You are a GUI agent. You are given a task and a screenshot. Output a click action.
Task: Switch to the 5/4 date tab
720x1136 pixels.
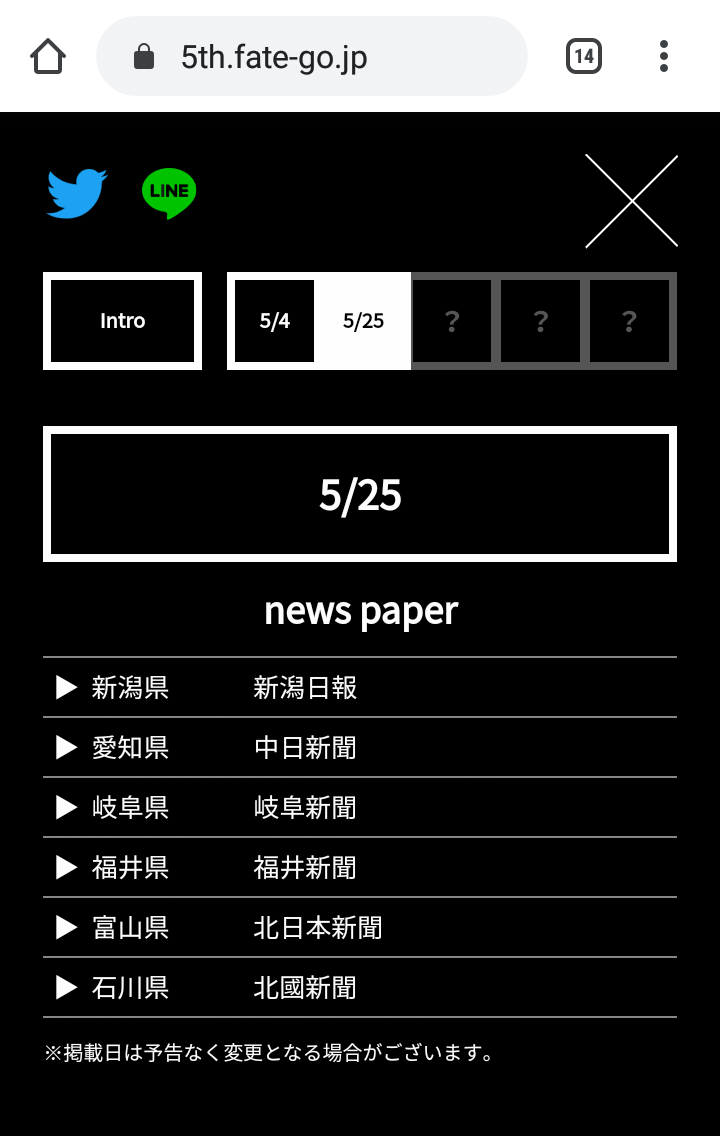coord(275,321)
